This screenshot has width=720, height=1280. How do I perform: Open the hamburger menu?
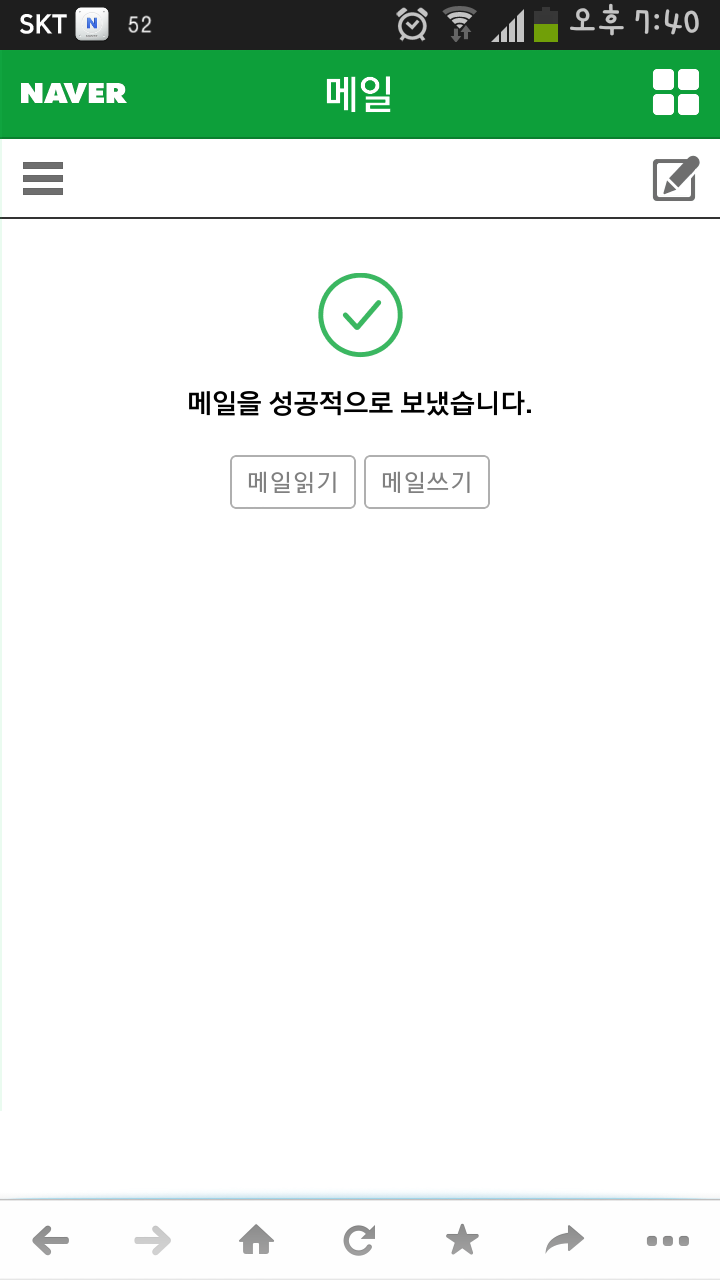43,178
